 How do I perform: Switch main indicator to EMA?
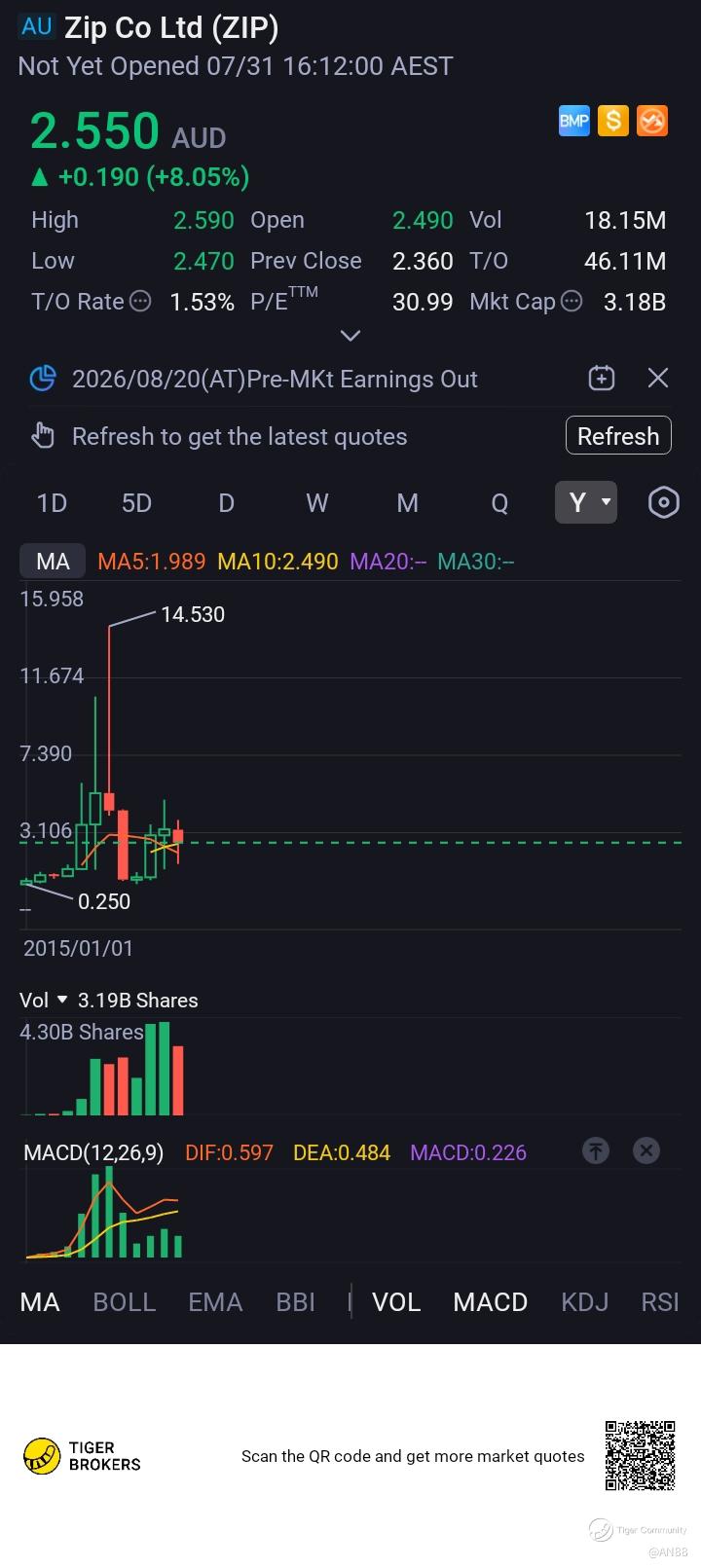(x=215, y=1302)
